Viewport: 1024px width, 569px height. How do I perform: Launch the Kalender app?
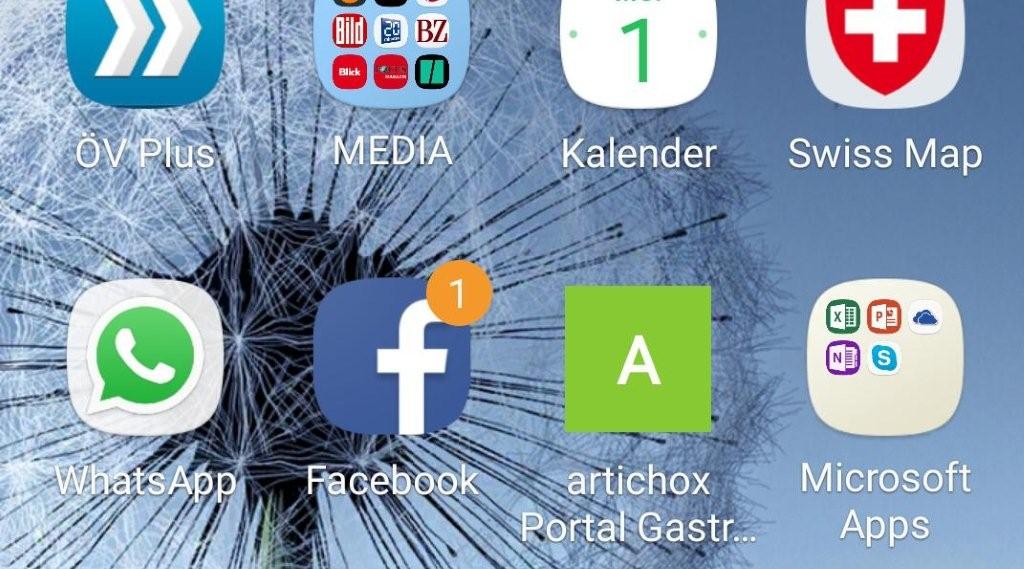click(638, 50)
